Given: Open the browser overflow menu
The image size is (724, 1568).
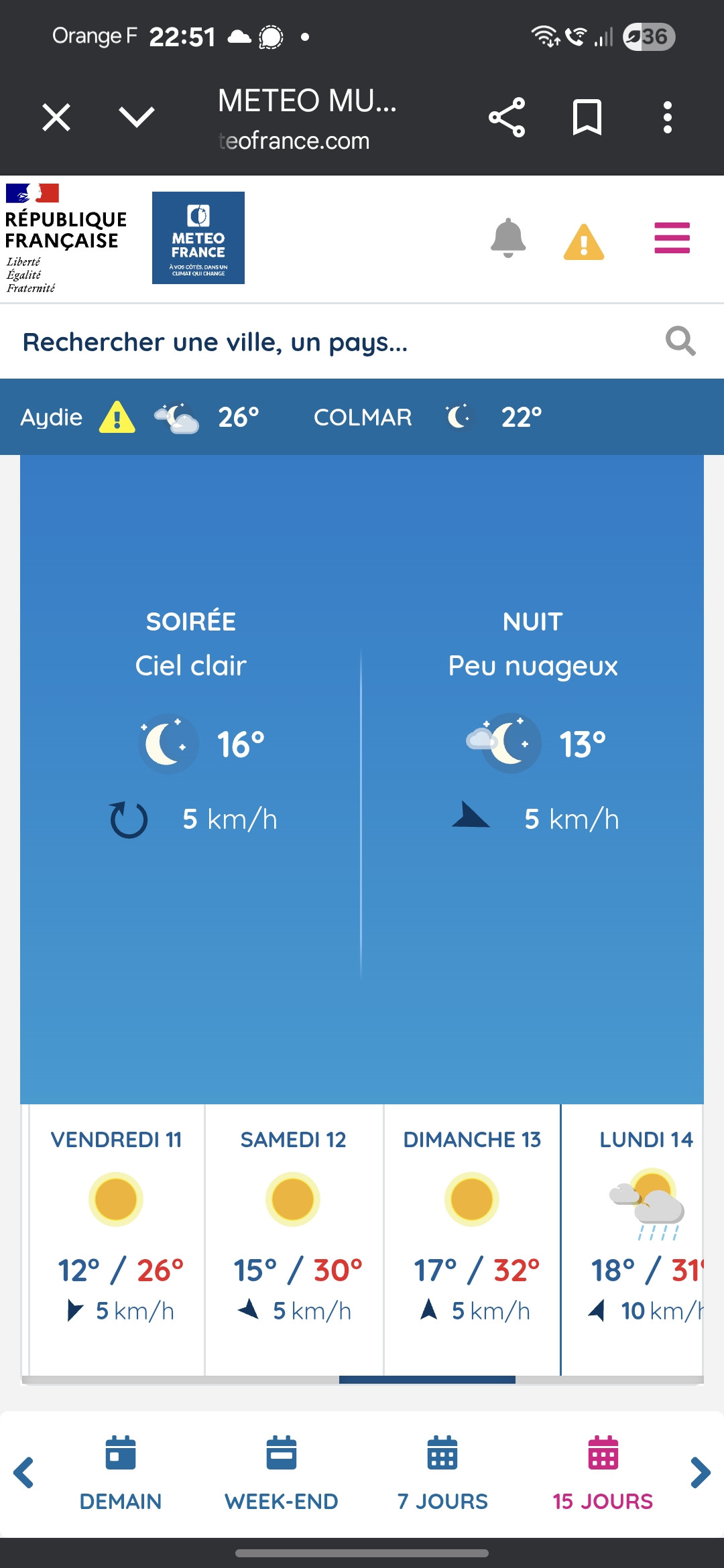Looking at the screenshot, I should [x=667, y=117].
